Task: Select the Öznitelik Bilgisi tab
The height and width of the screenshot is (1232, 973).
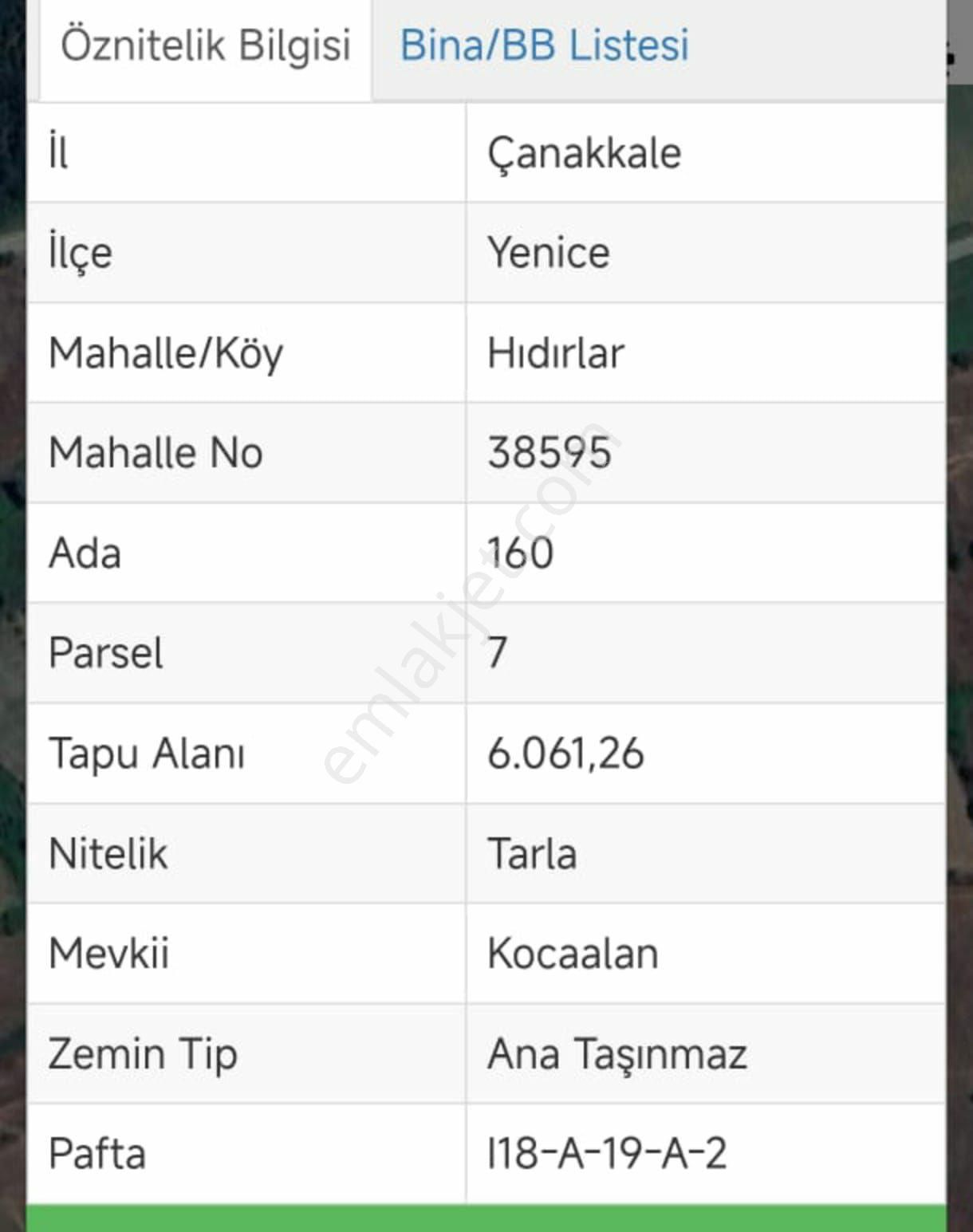Action: pyautogui.click(x=206, y=45)
